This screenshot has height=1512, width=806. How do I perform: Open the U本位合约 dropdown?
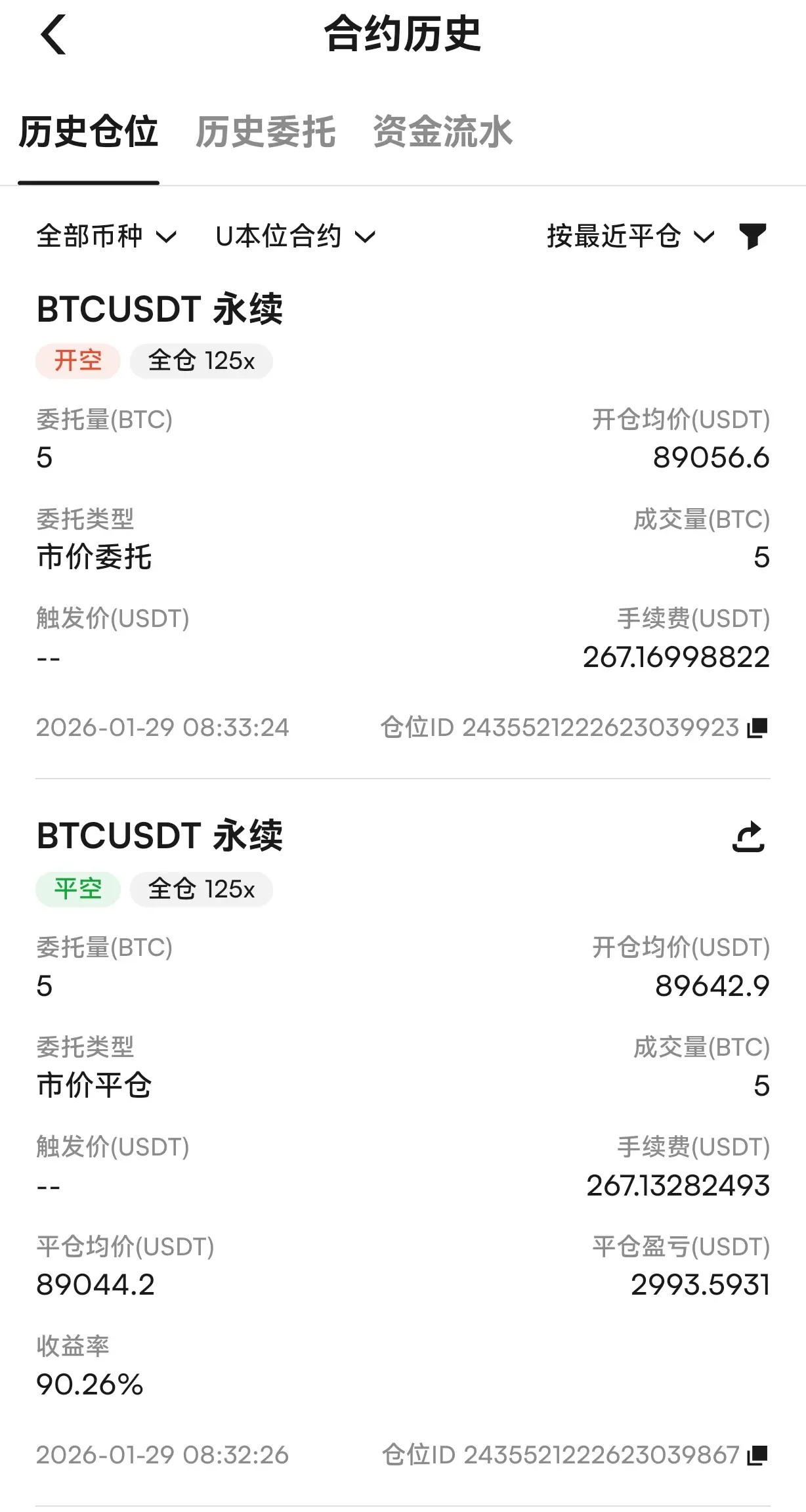click(x=295, y=236)
